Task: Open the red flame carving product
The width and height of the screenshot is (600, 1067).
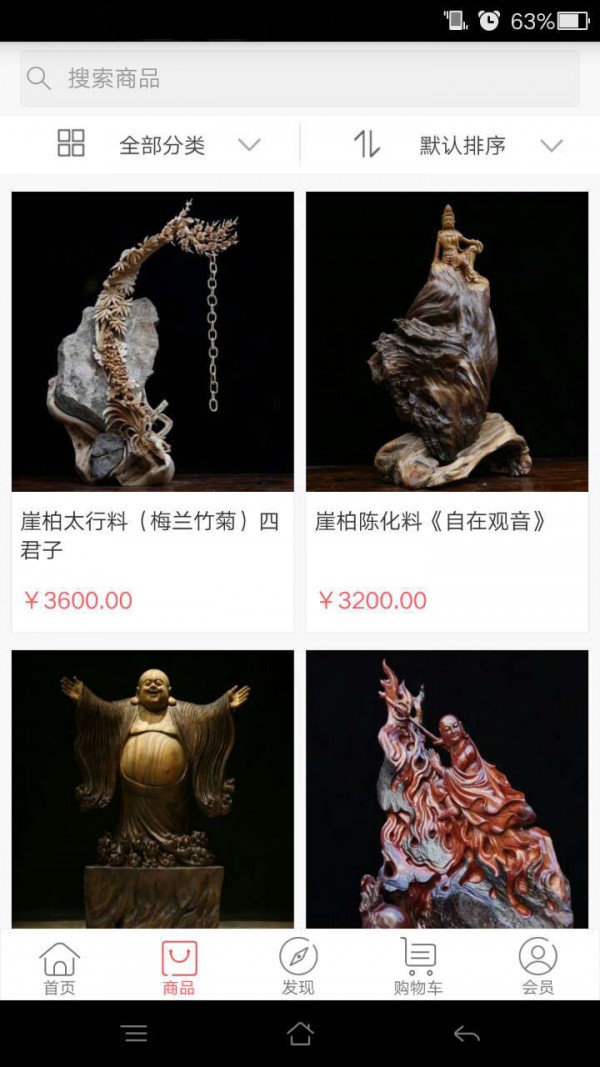Action: [447, 788]
